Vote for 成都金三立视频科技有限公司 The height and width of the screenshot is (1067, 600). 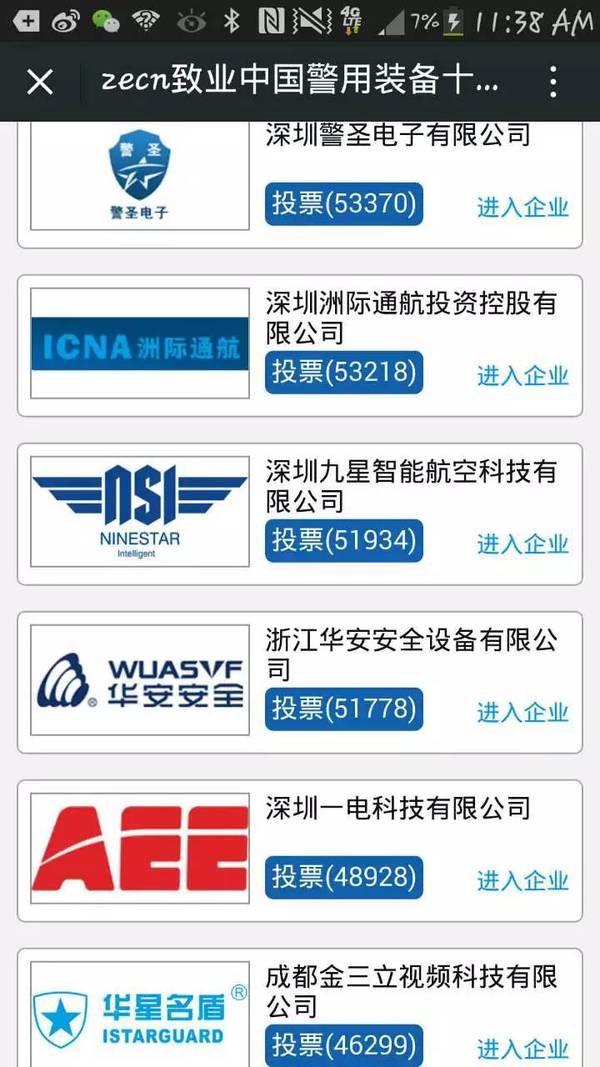344,1045
